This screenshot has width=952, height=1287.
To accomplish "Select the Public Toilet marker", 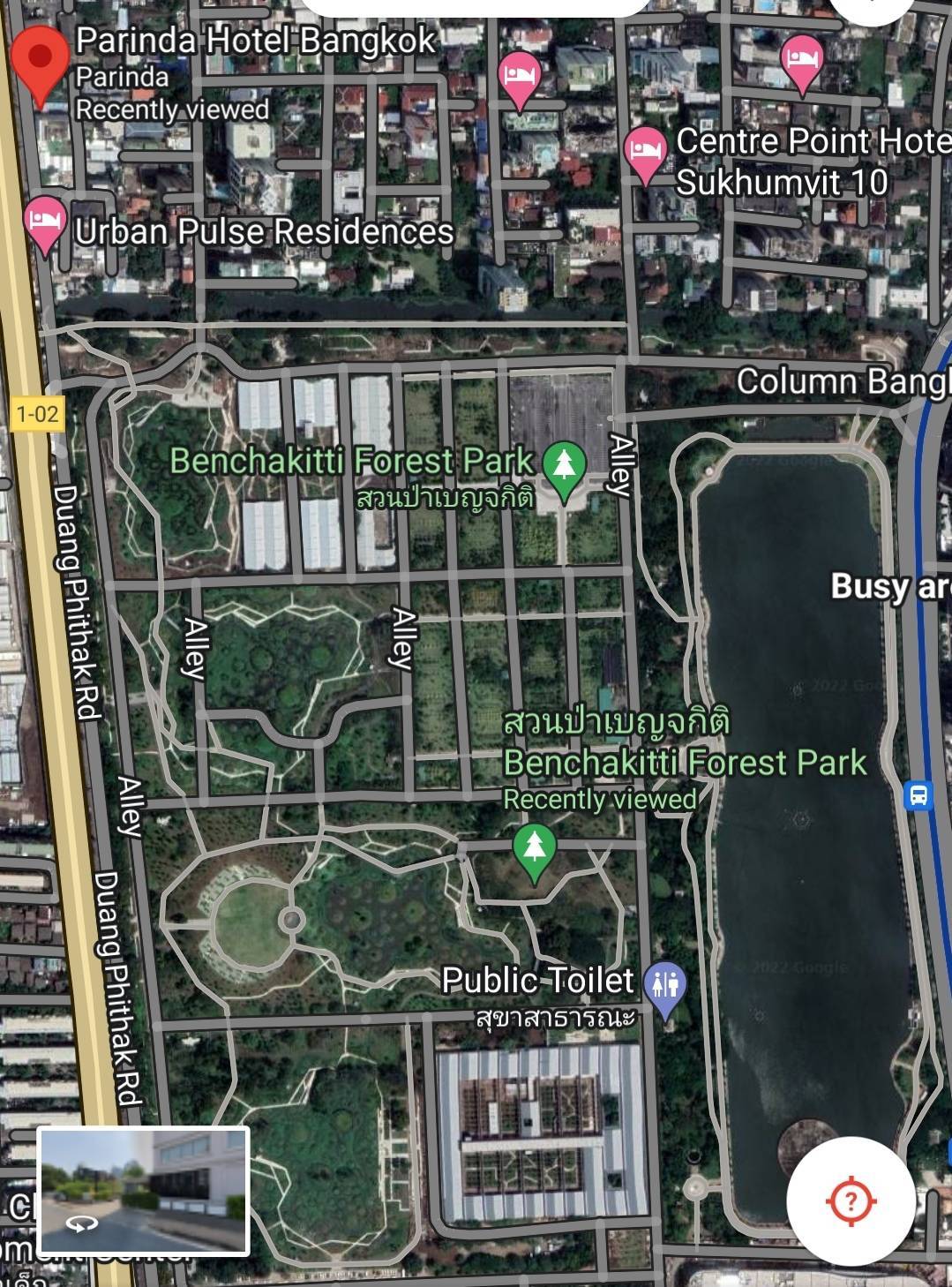I will coord(665,984).
